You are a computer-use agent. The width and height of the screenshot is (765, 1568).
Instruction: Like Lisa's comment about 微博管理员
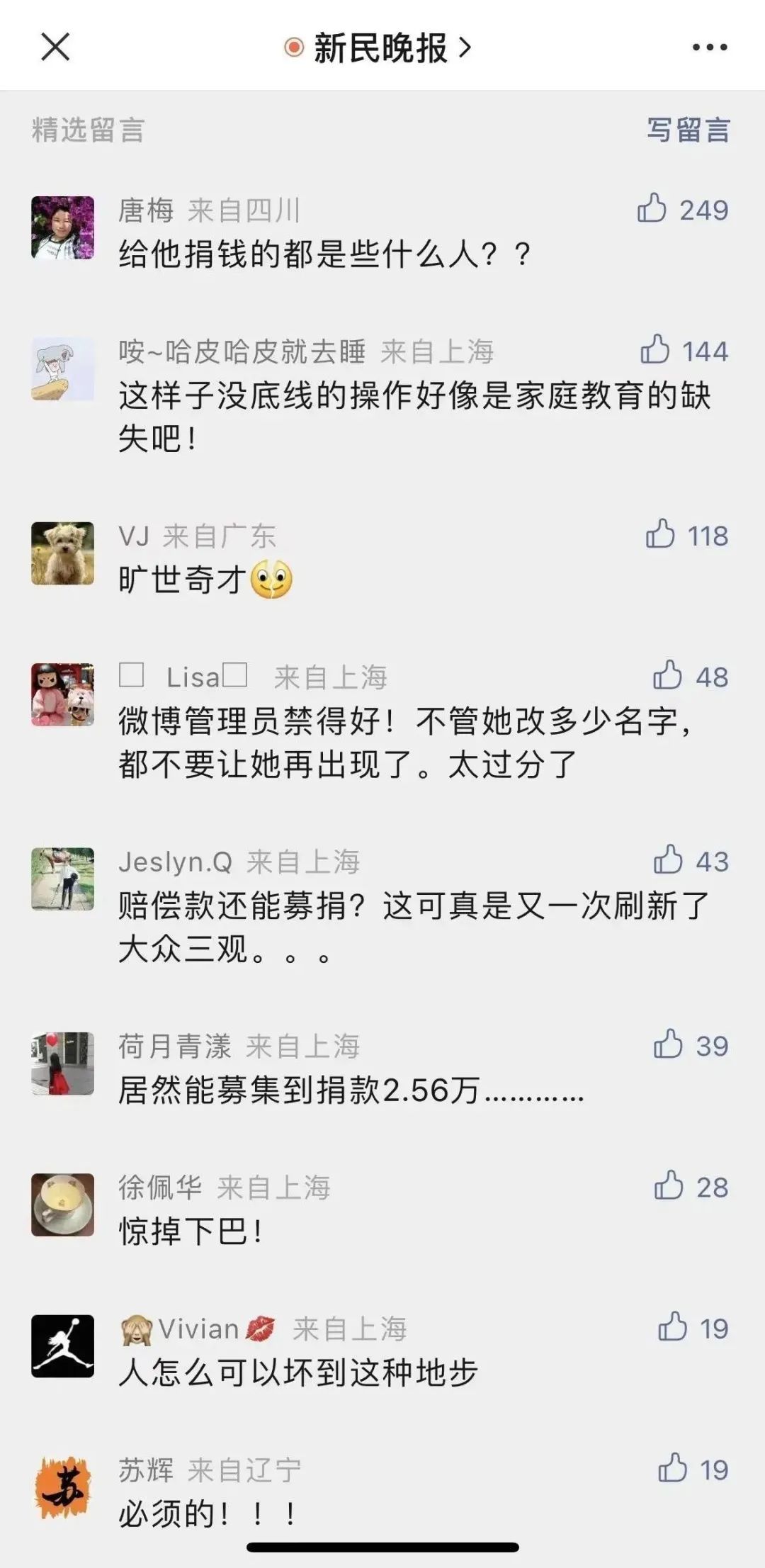click(667, 675)
